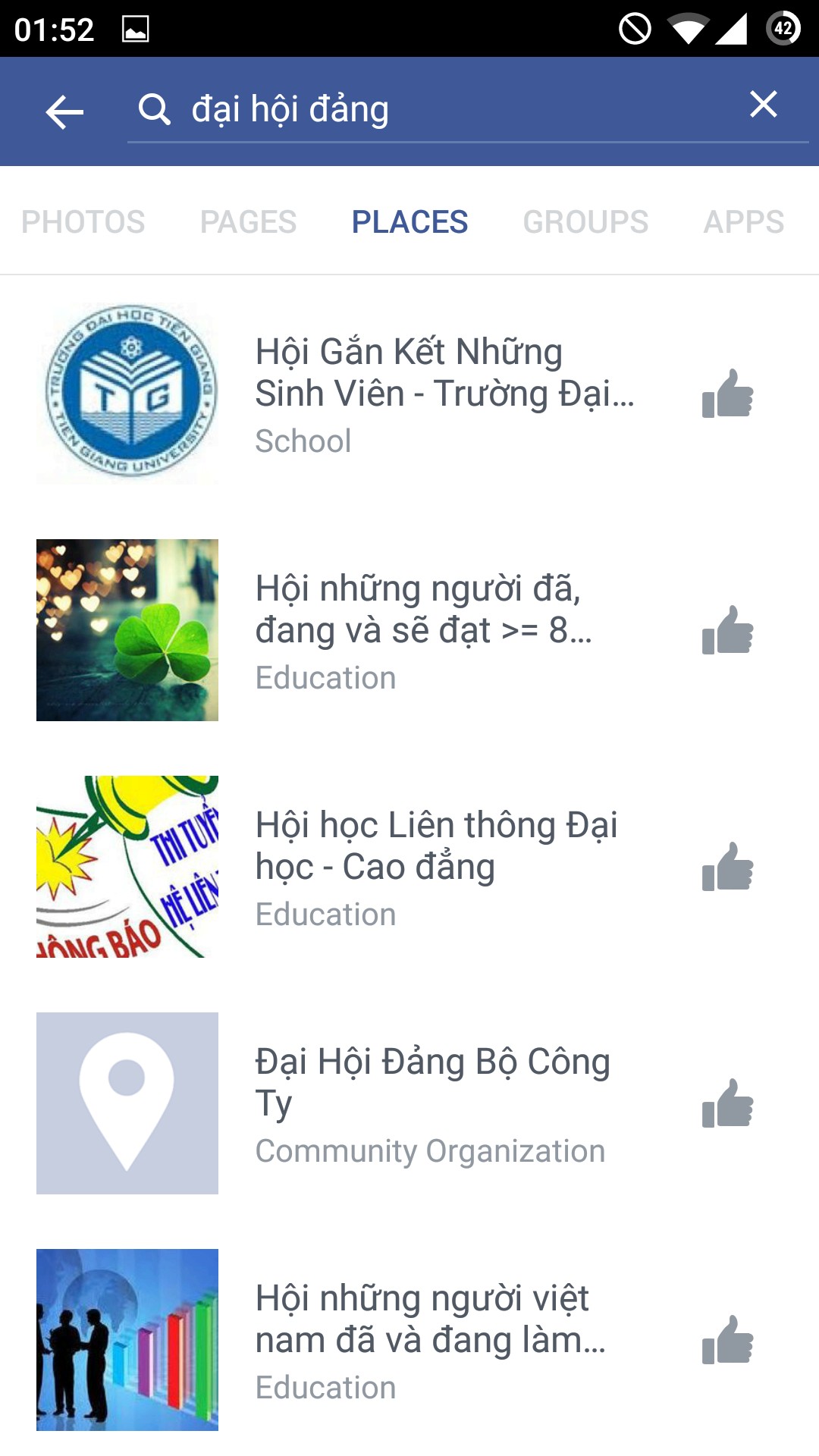819x1456 pixels.
Task: Like Đại Hội Đảng Bộ Công Ty
Action: tap(727, 1104)
